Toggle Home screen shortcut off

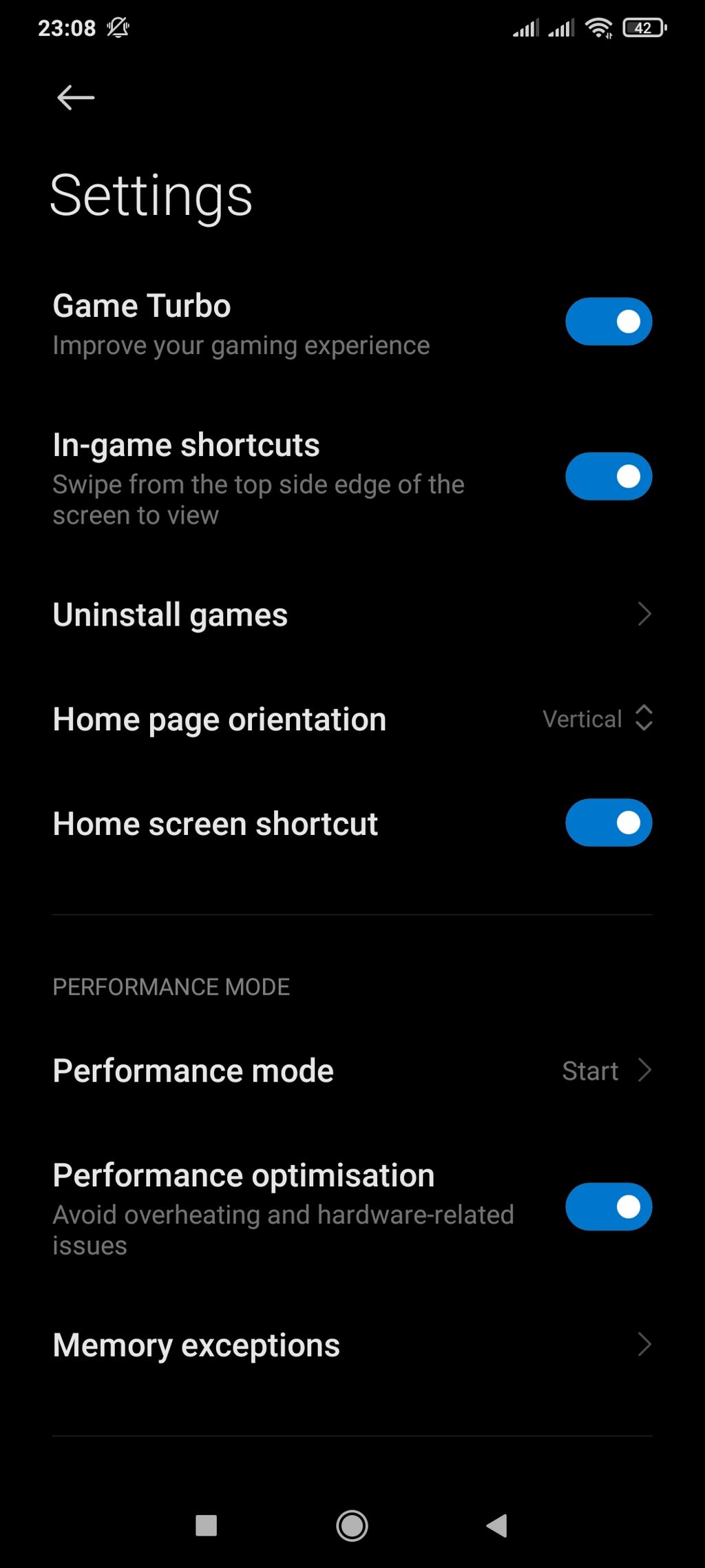click(x=608, y=823)
